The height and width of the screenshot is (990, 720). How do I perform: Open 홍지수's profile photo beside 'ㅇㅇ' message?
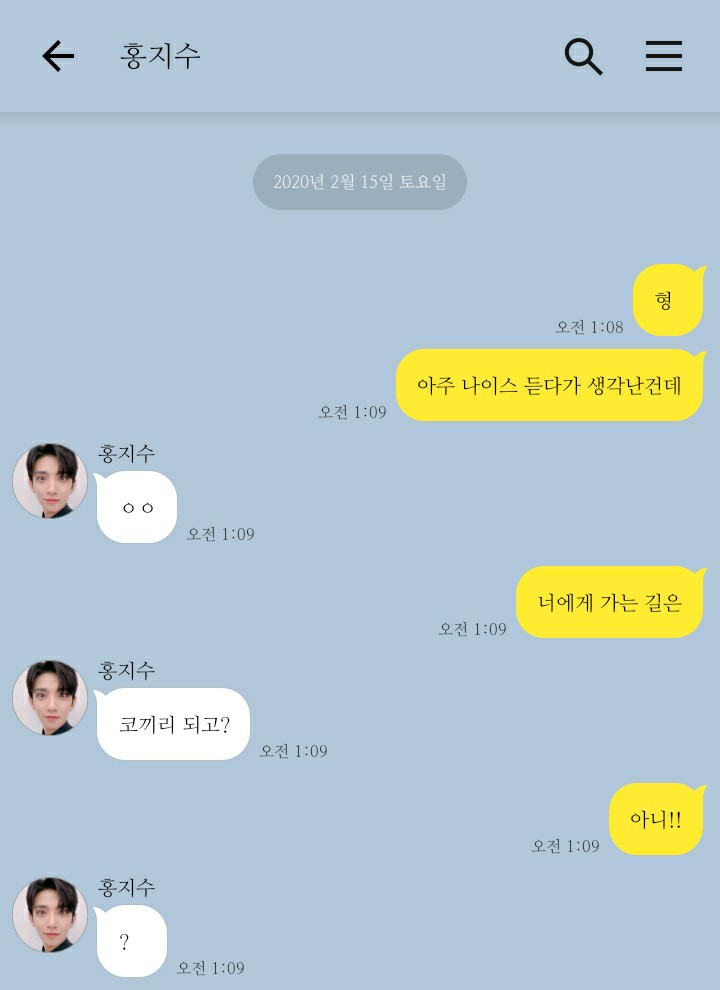click(x=50, y=481)
